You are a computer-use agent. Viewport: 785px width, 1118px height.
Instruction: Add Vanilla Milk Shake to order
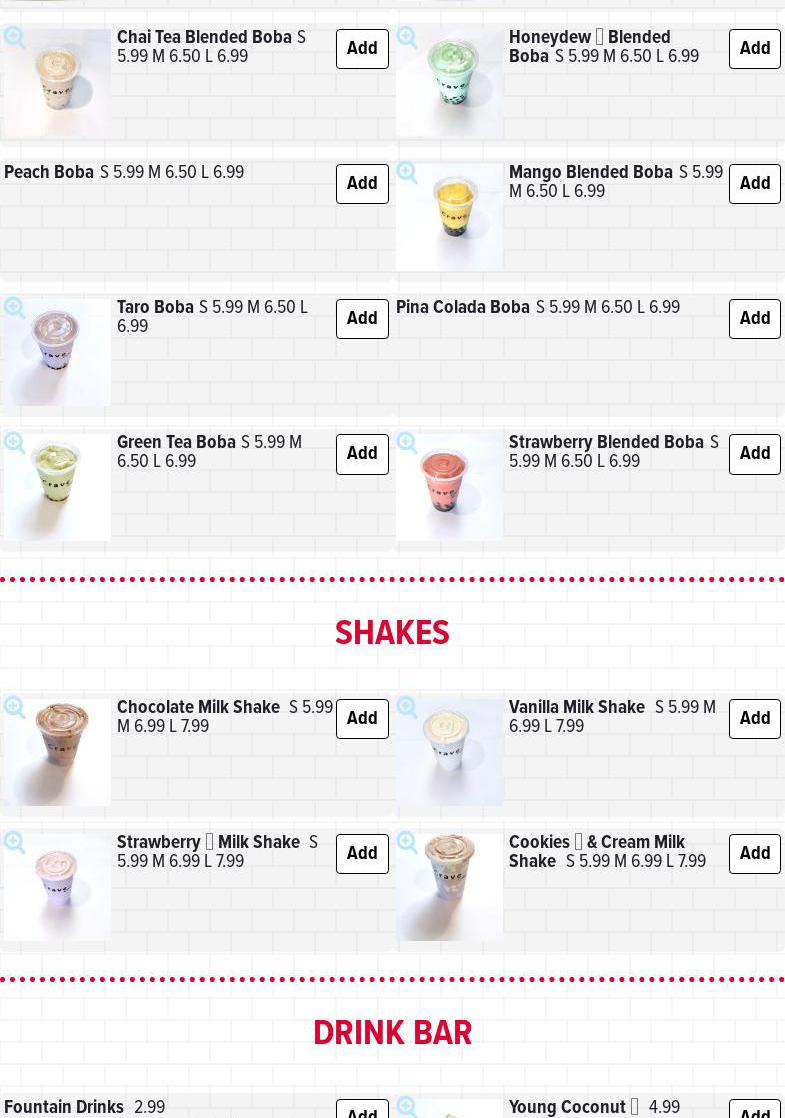(x=754, y=719)
